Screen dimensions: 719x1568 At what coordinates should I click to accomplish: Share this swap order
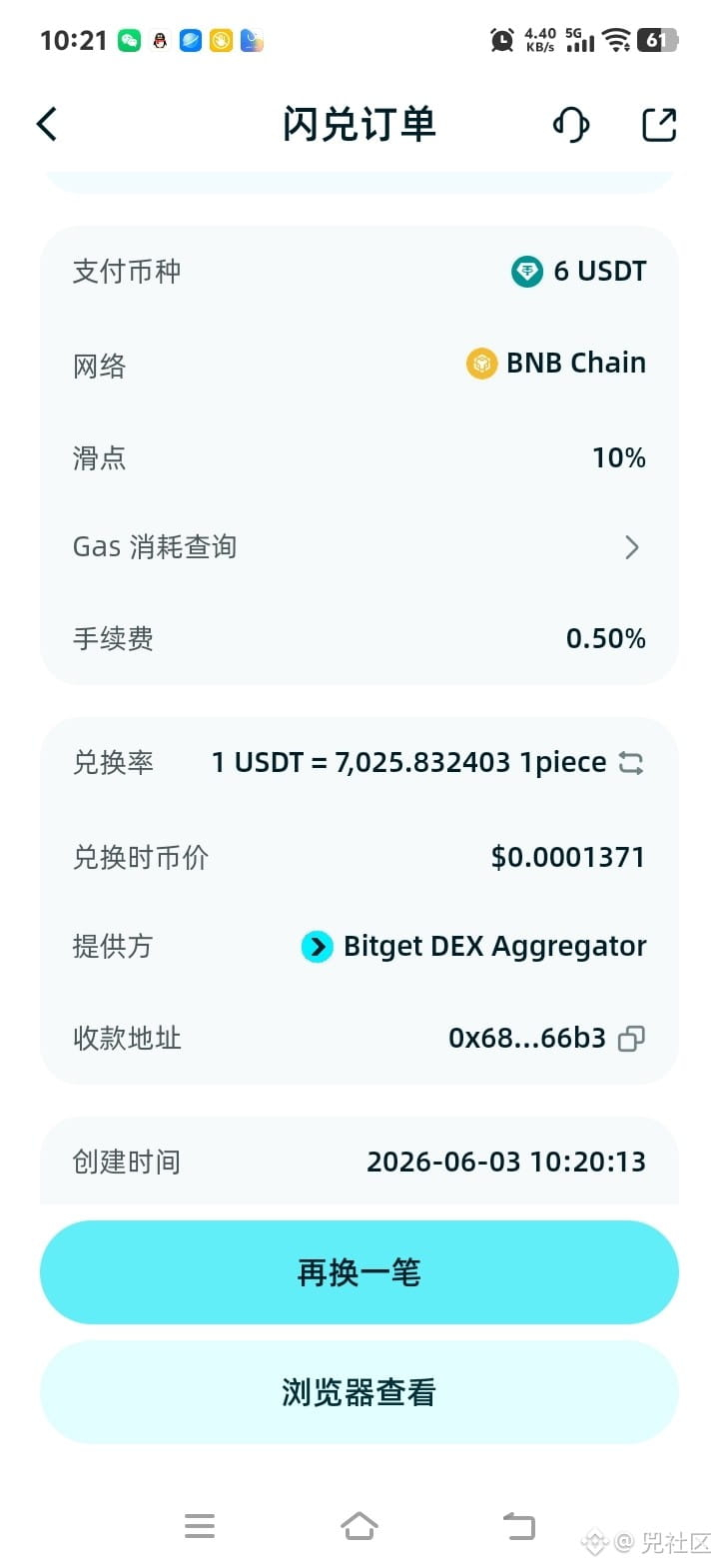point(659,125)
